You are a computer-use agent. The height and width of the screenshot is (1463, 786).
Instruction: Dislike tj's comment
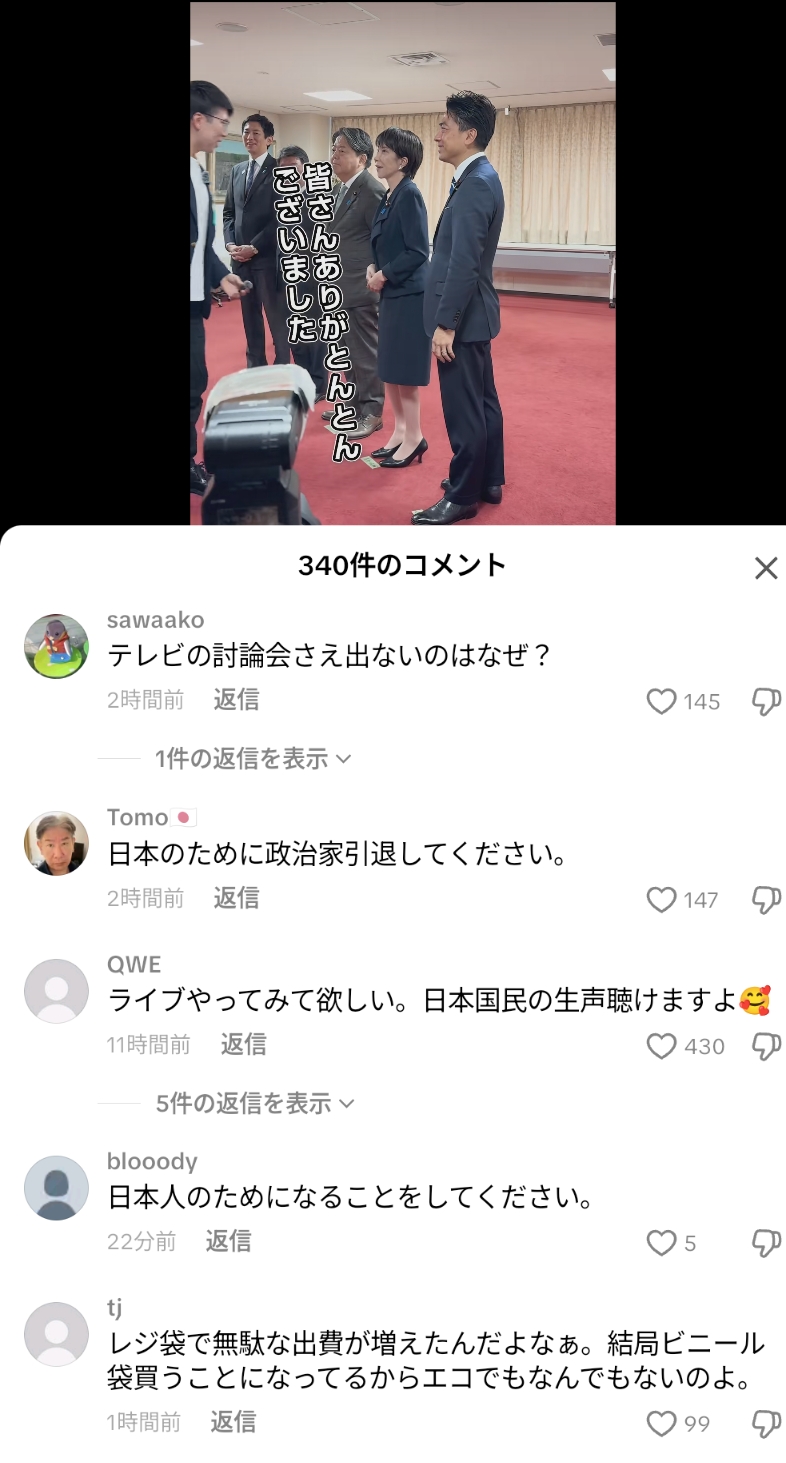[x=766, y=1423]
